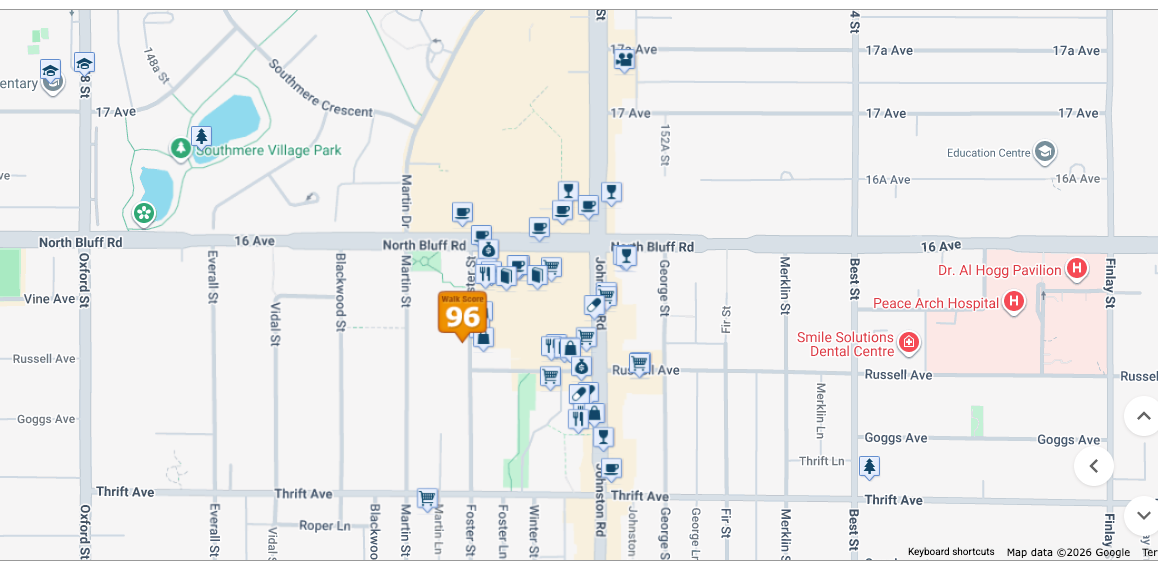Screen dimensions: 1158x570
Task: Select the Dr. Al Hogg Pavilion marker
Action: pyautogui.click(x=1076, y=268)
